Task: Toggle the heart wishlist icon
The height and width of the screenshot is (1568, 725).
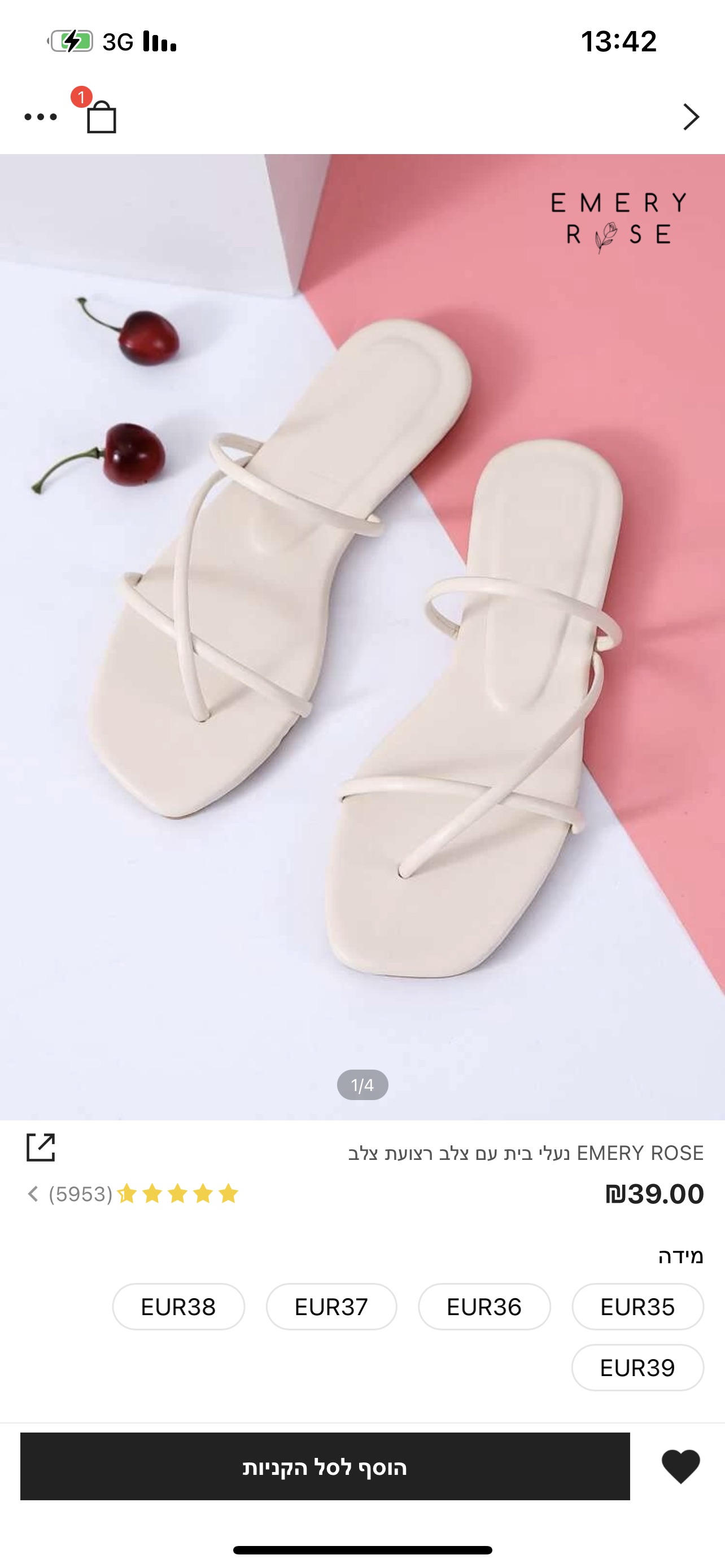Action: 680,1466
